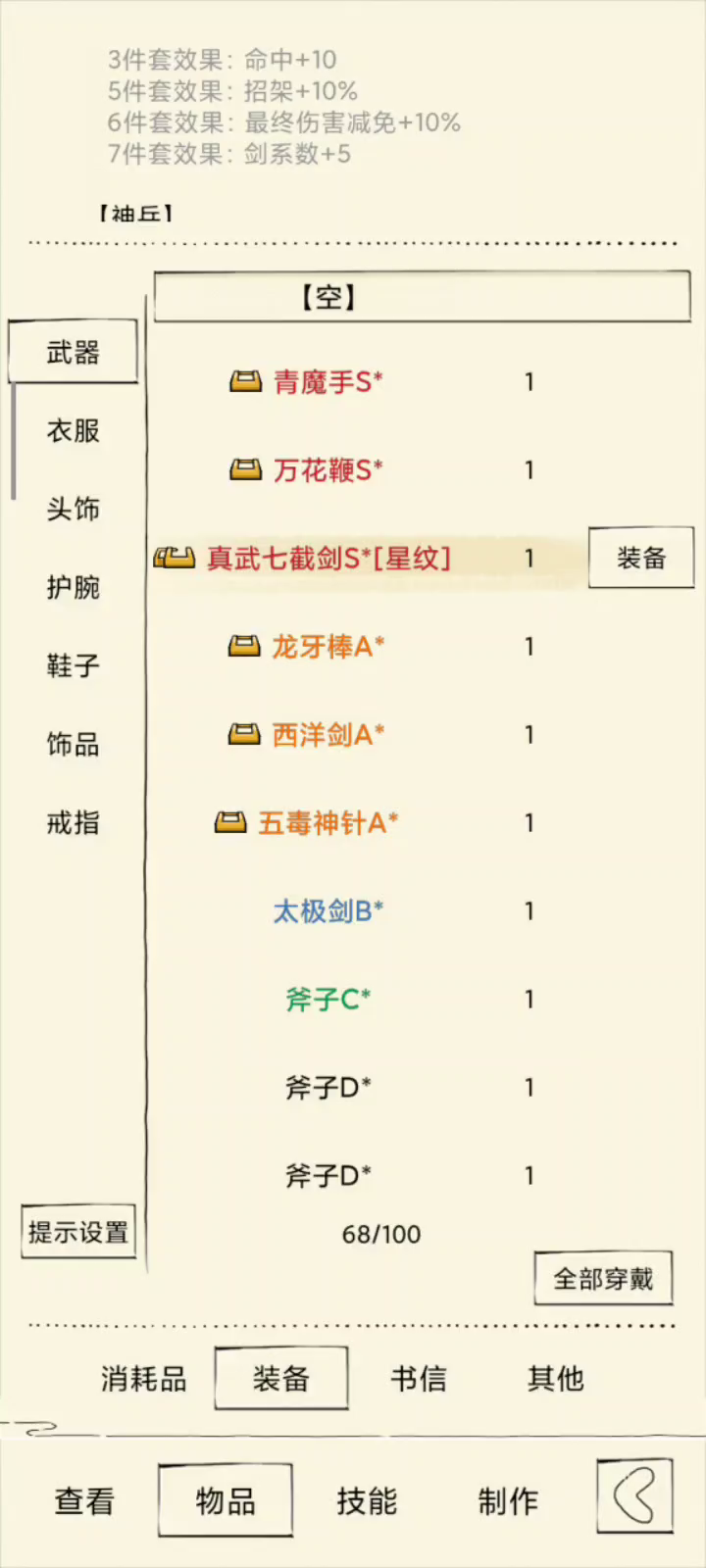Tap 全部穿戴 to equip all
Screen dimensions: 706x1568
coord(603,1278)
